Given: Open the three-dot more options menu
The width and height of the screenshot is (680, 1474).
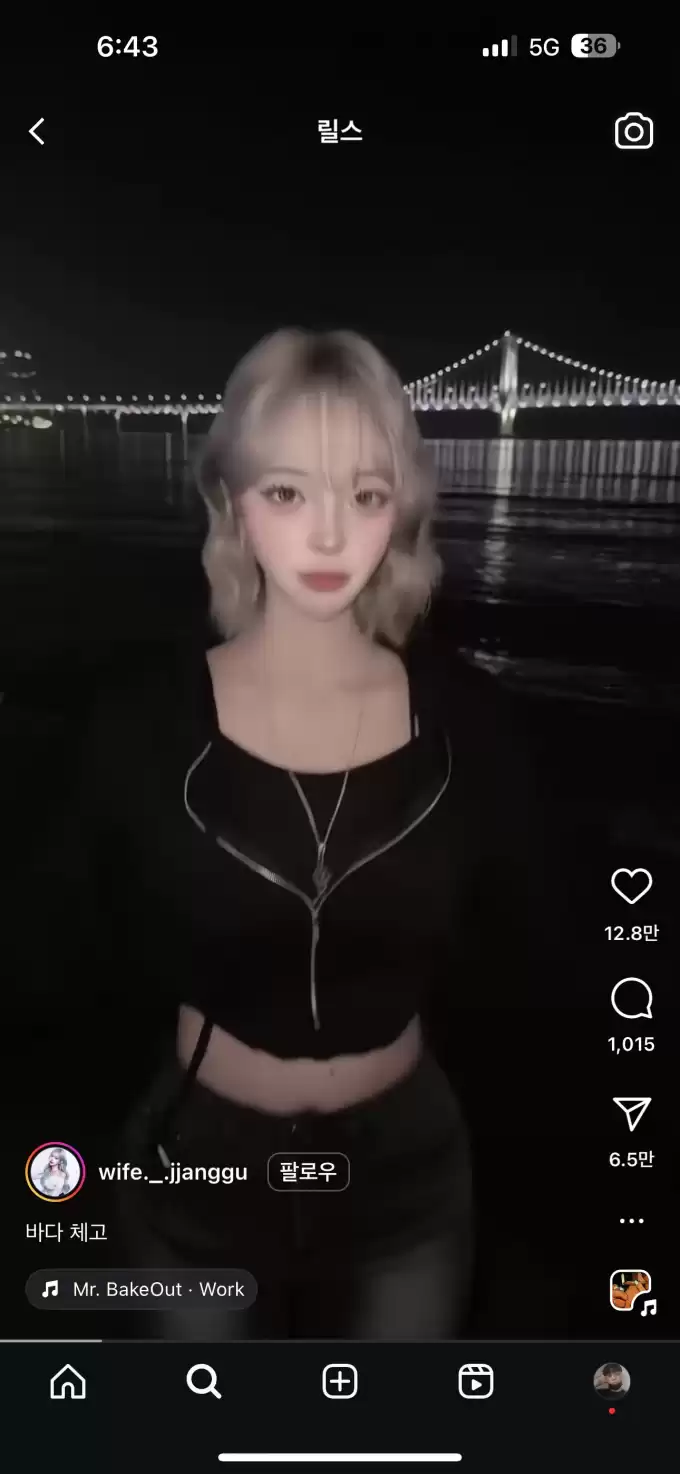Looking at the screenshot, I should click(x=631, y=1221).
